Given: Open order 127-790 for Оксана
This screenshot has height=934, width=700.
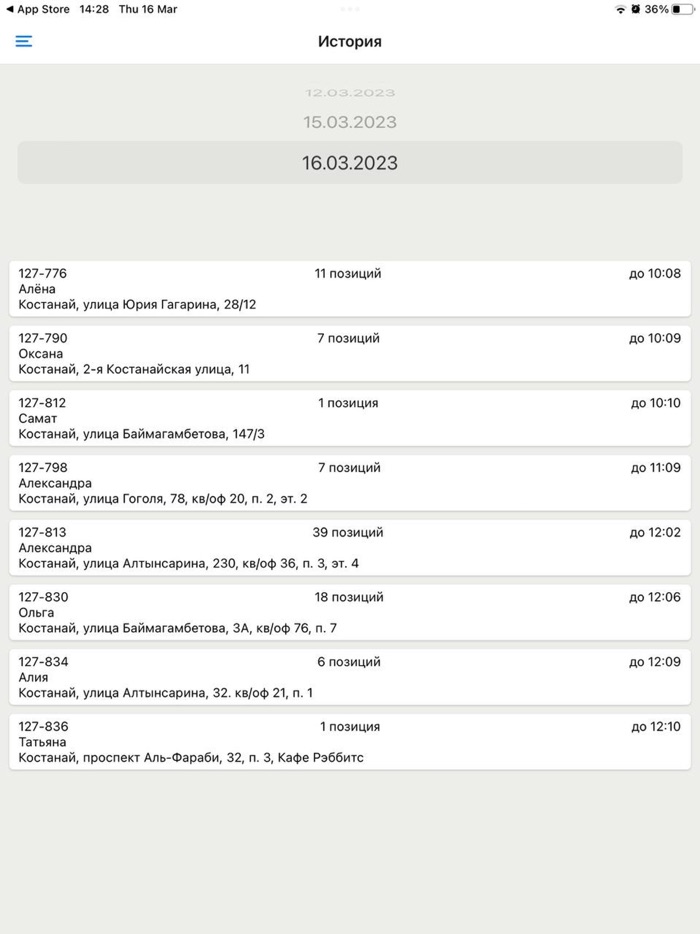Looking at the screenshot, I should pyautogui.click(x=350, y=354).
